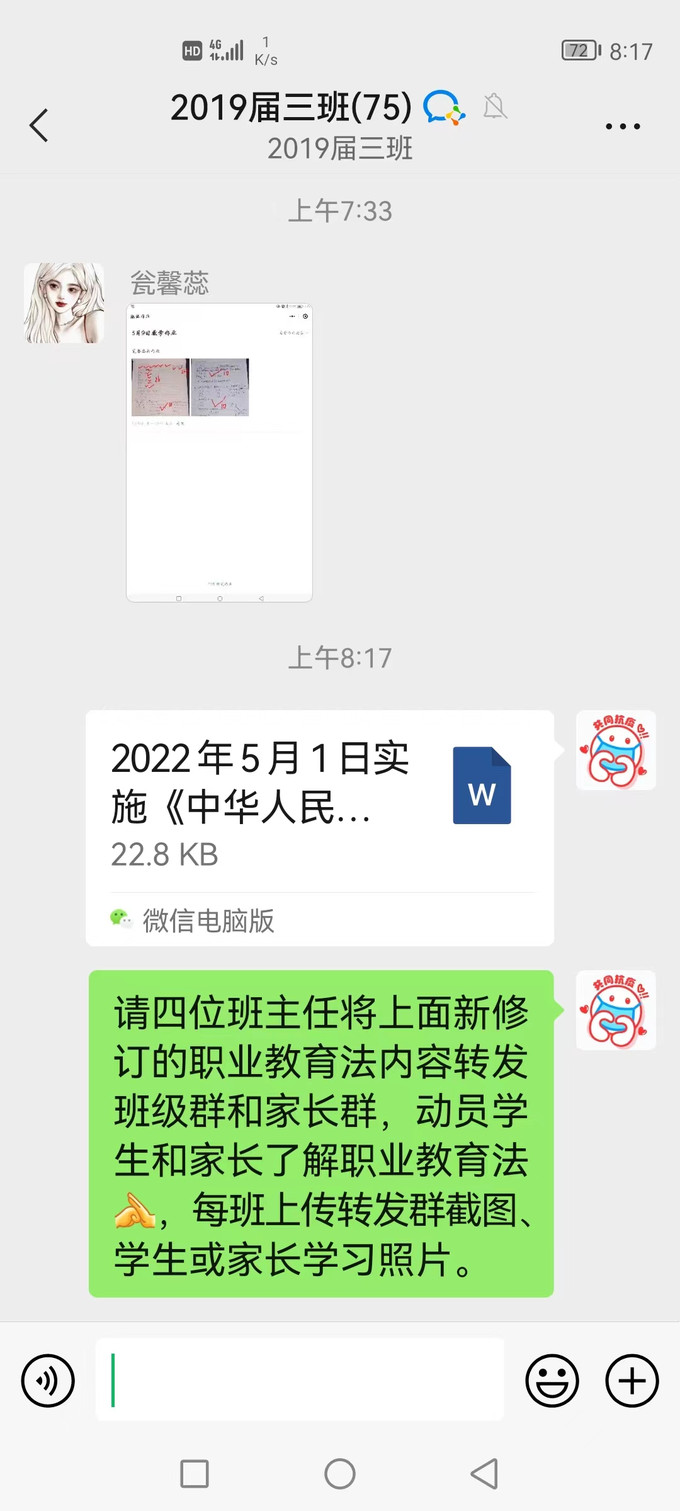This screenshot has height=1511, width=680.
Task: Open the emoji sticker panel
Action: tap(552, 1381)
